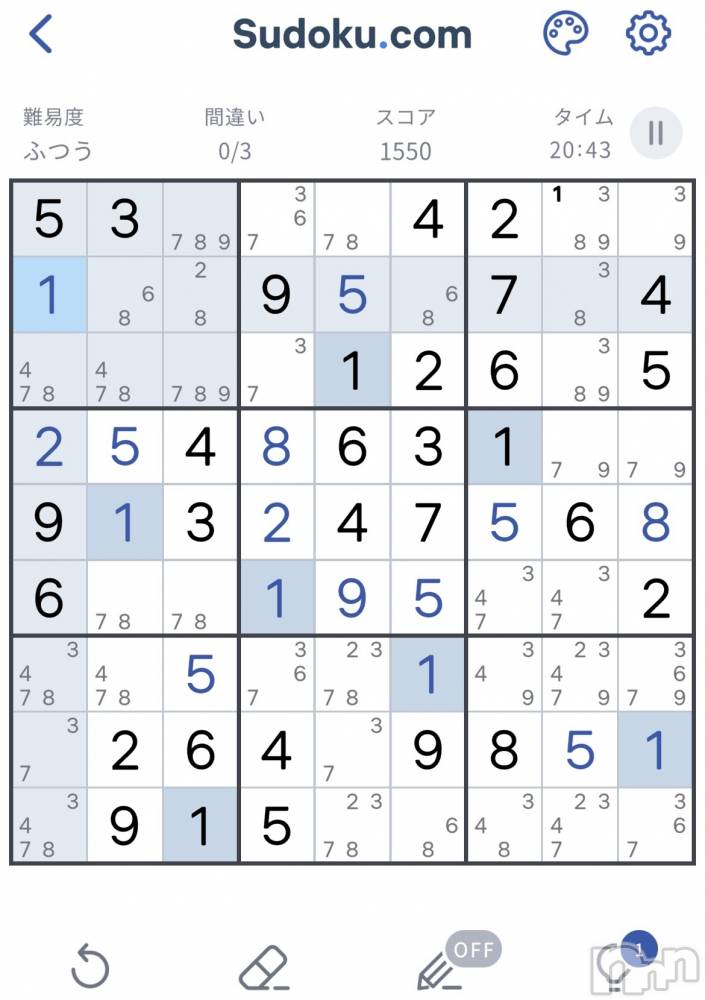
Task: Go back with the top arrow
Action: click(41, 34)
